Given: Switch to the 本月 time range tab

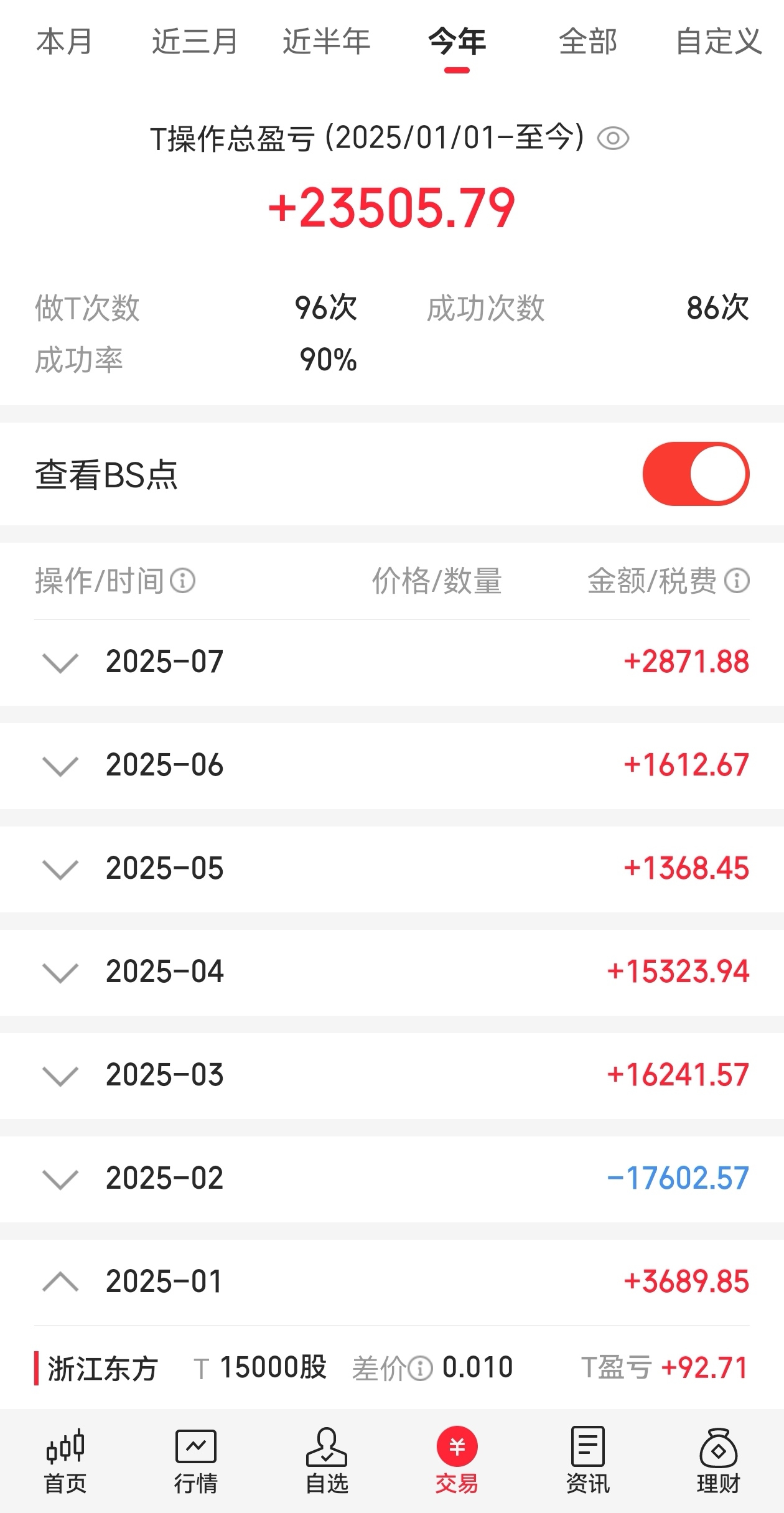Looking at the screenshot, I should pos(65,42).
